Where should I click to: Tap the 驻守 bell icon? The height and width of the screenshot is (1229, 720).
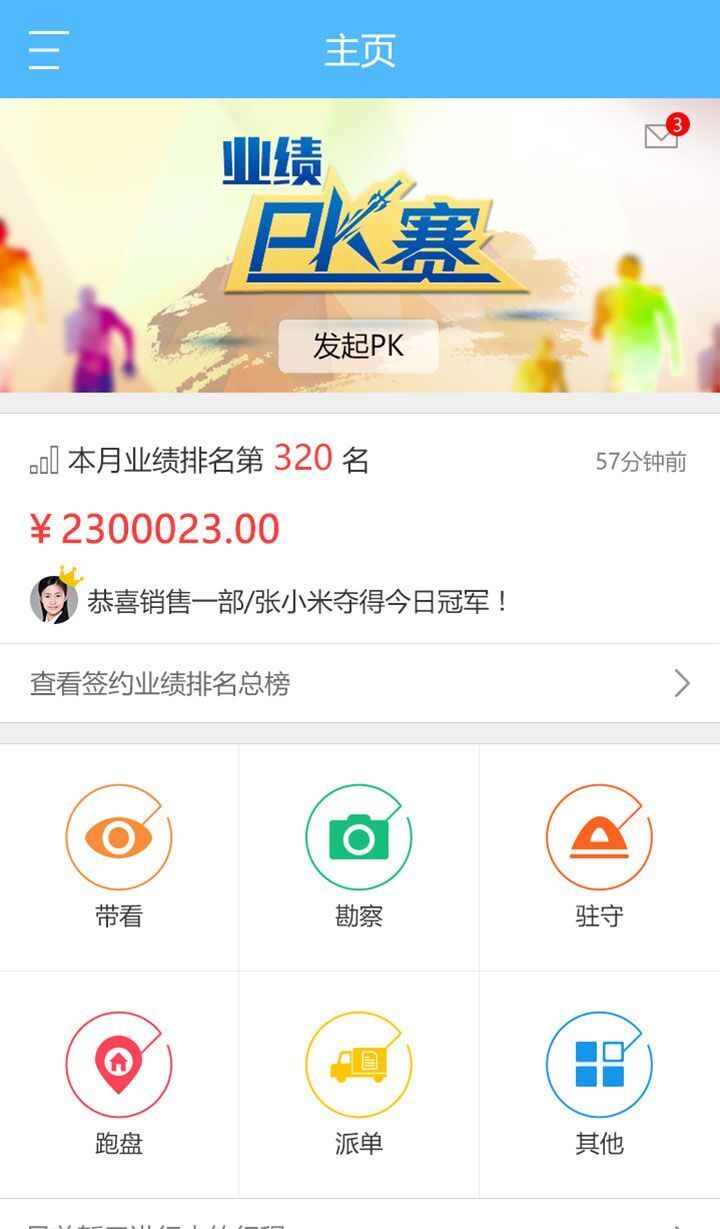tap(598, 838)
